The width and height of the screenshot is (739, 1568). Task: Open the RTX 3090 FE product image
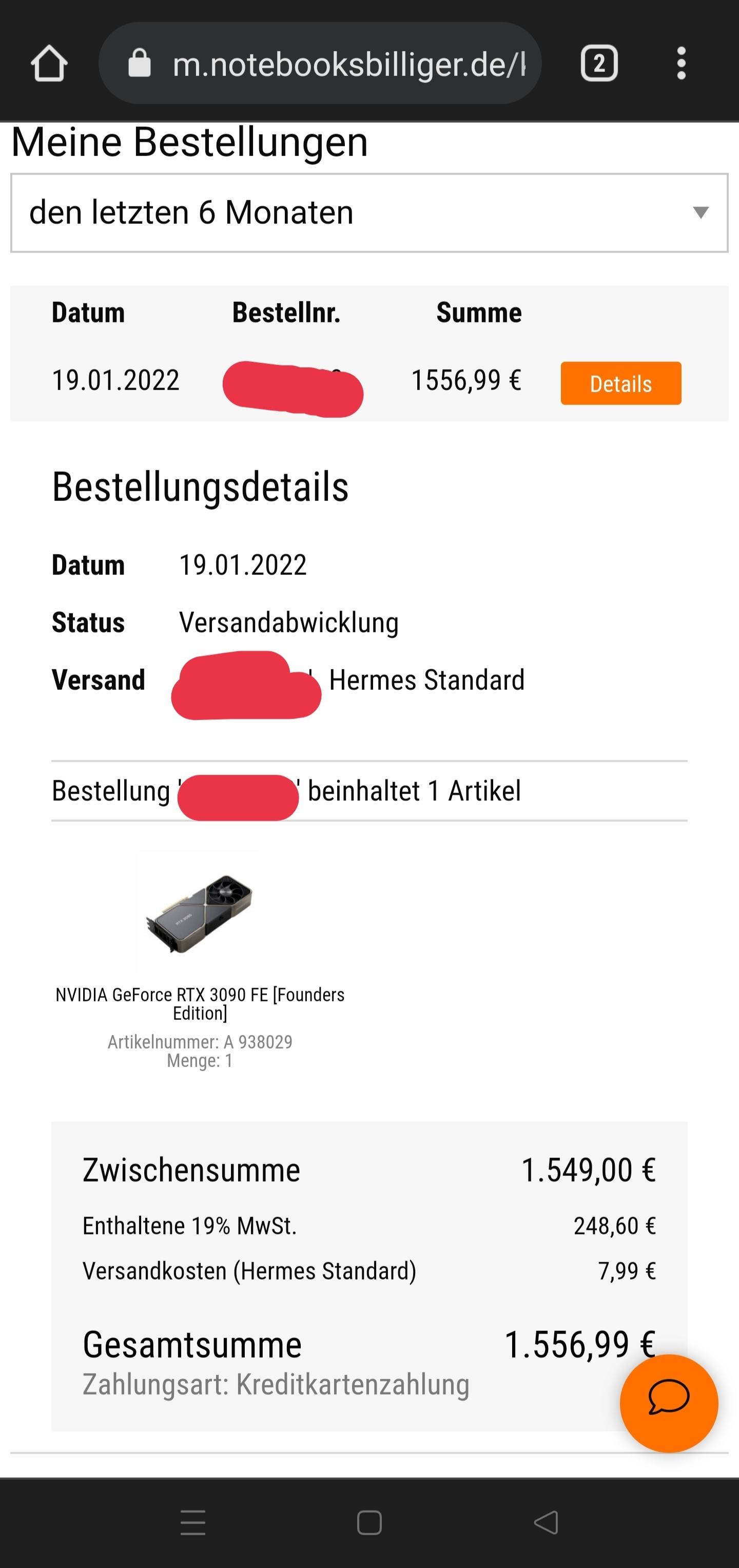199,913
